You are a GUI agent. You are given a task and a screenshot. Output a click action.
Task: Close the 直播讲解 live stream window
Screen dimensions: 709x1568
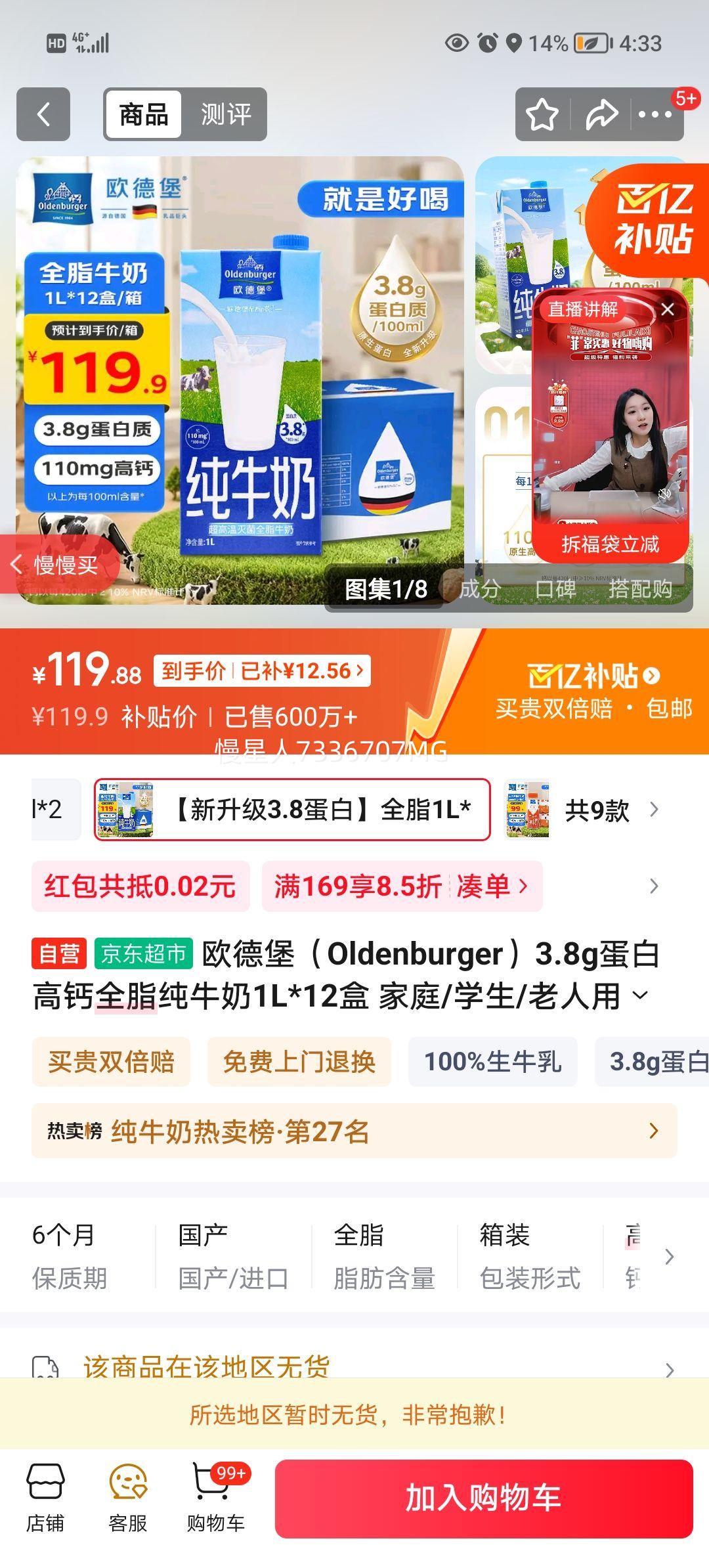(668, 309)
